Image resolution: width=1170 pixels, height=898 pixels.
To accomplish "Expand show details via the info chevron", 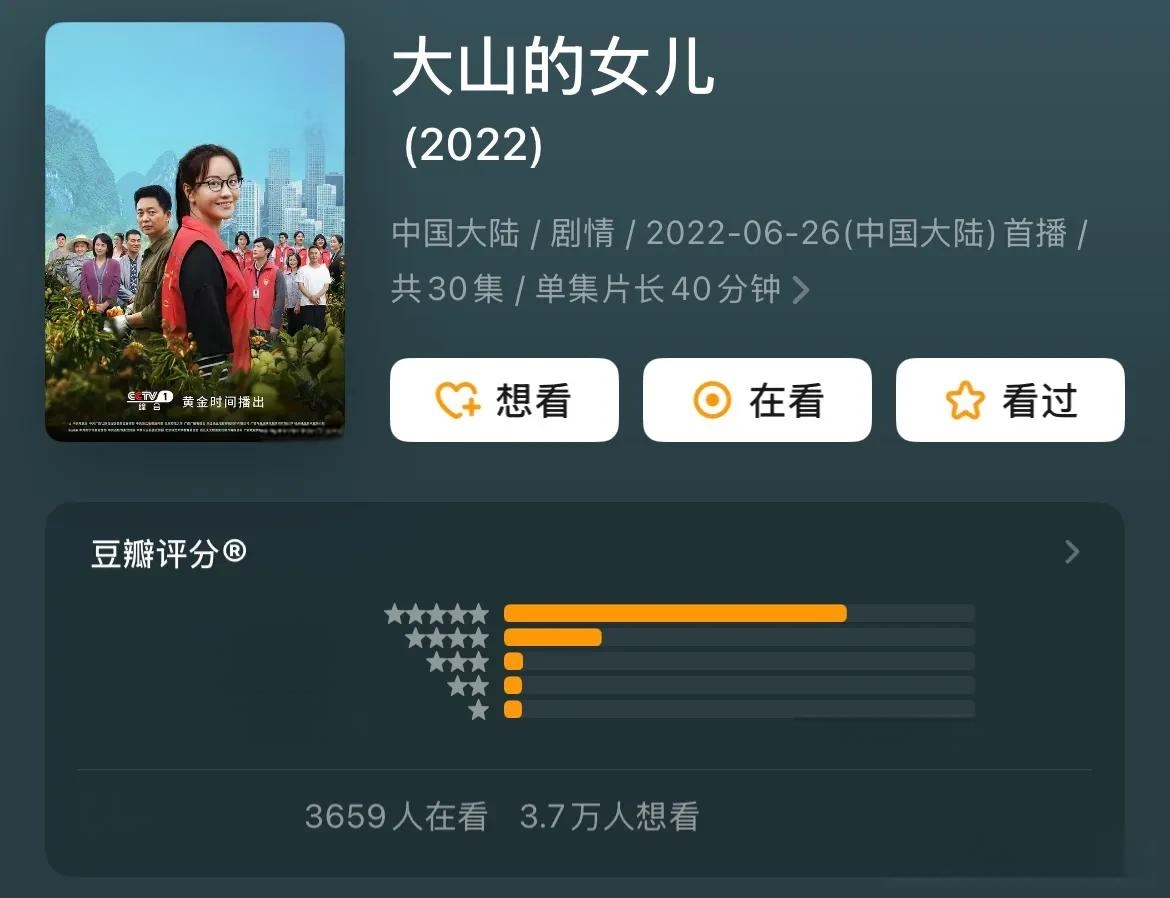I will (800, 291).
